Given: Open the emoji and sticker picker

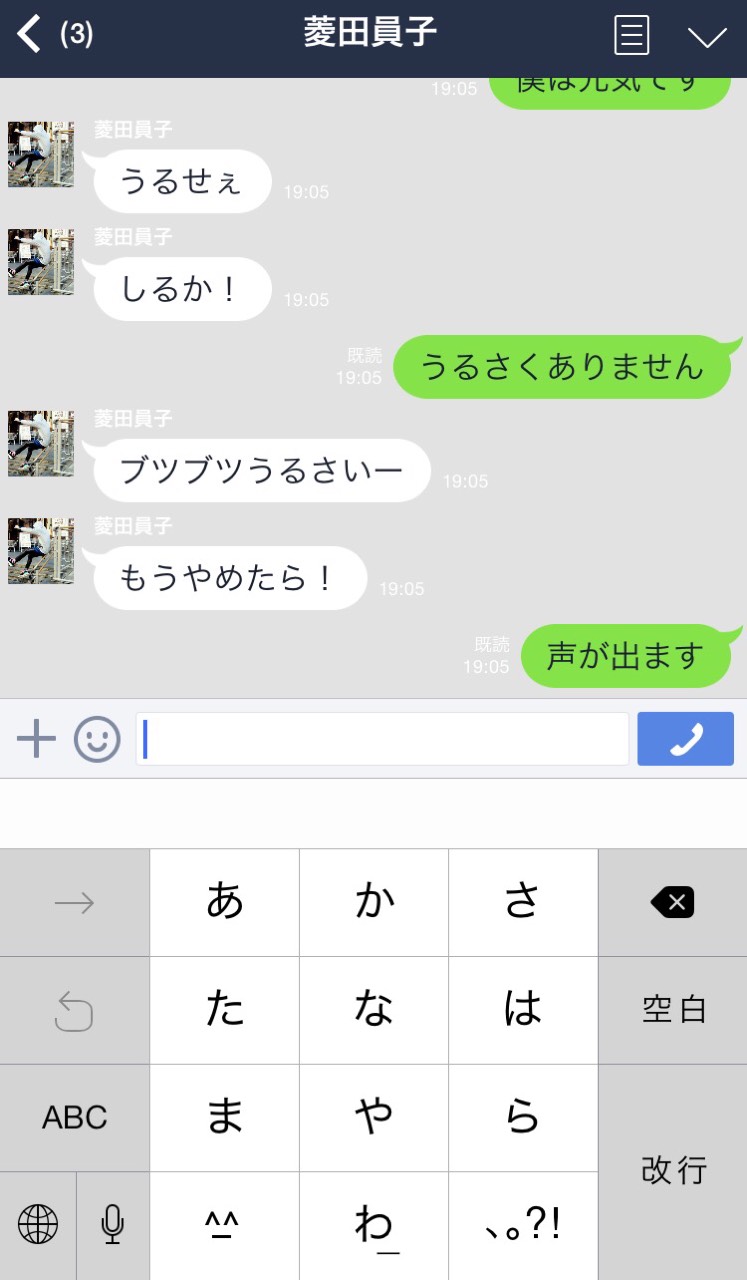Looking at the screenshot, I should click(x=97, y=739).
